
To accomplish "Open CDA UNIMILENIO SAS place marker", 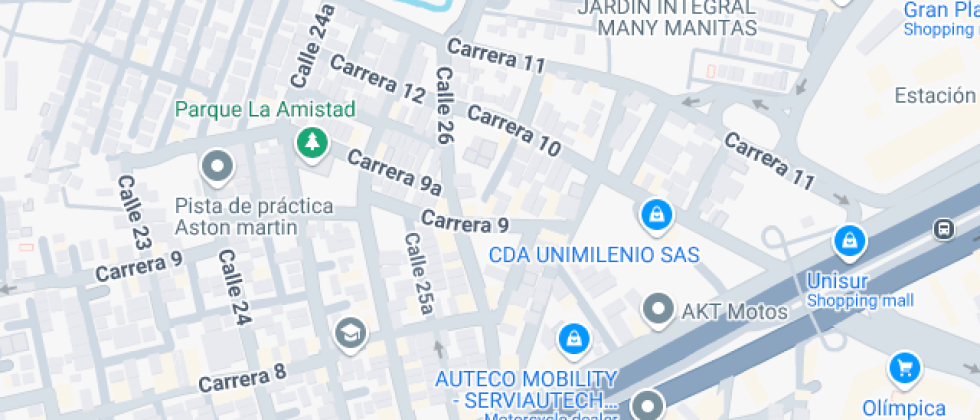I will pos(656,212).
